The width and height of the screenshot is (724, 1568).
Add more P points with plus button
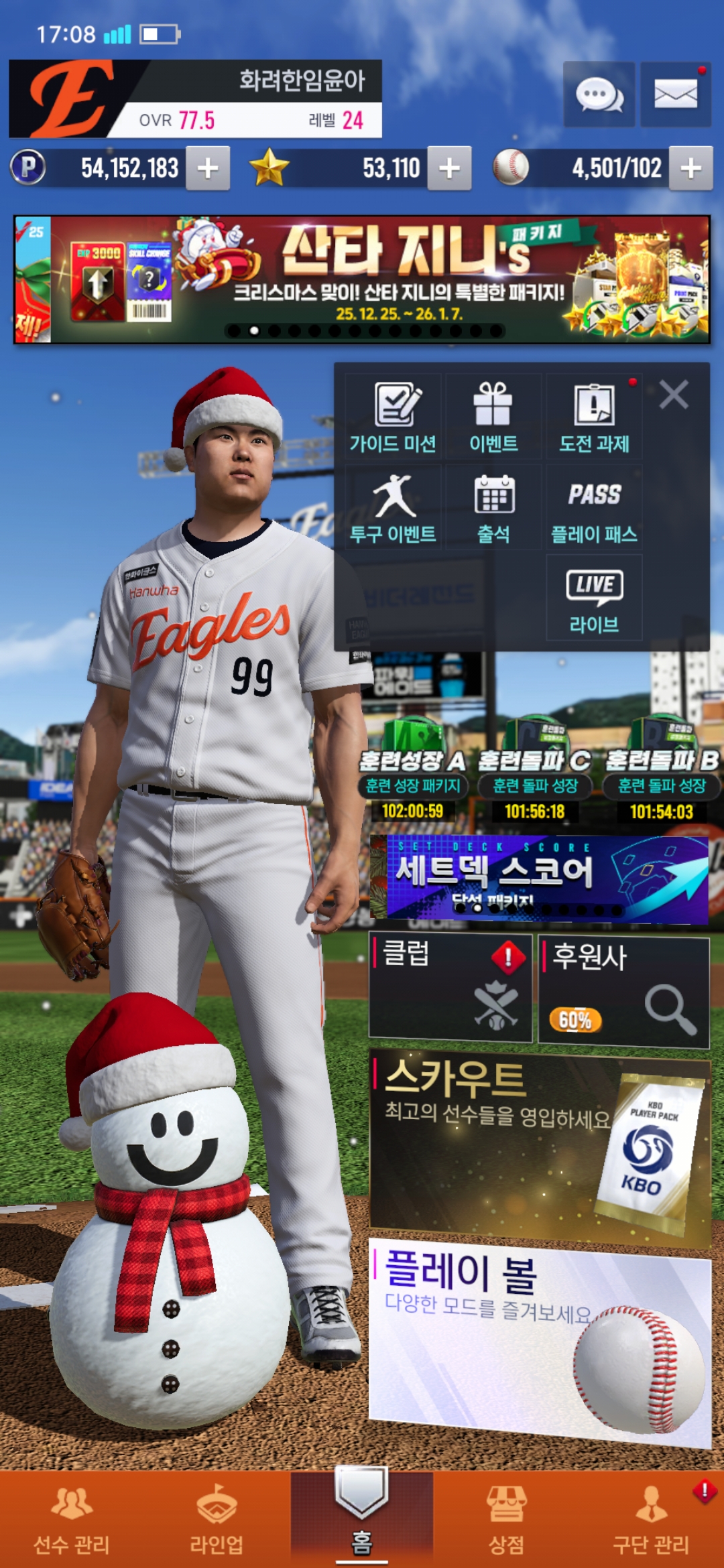[x=208, y=168]
